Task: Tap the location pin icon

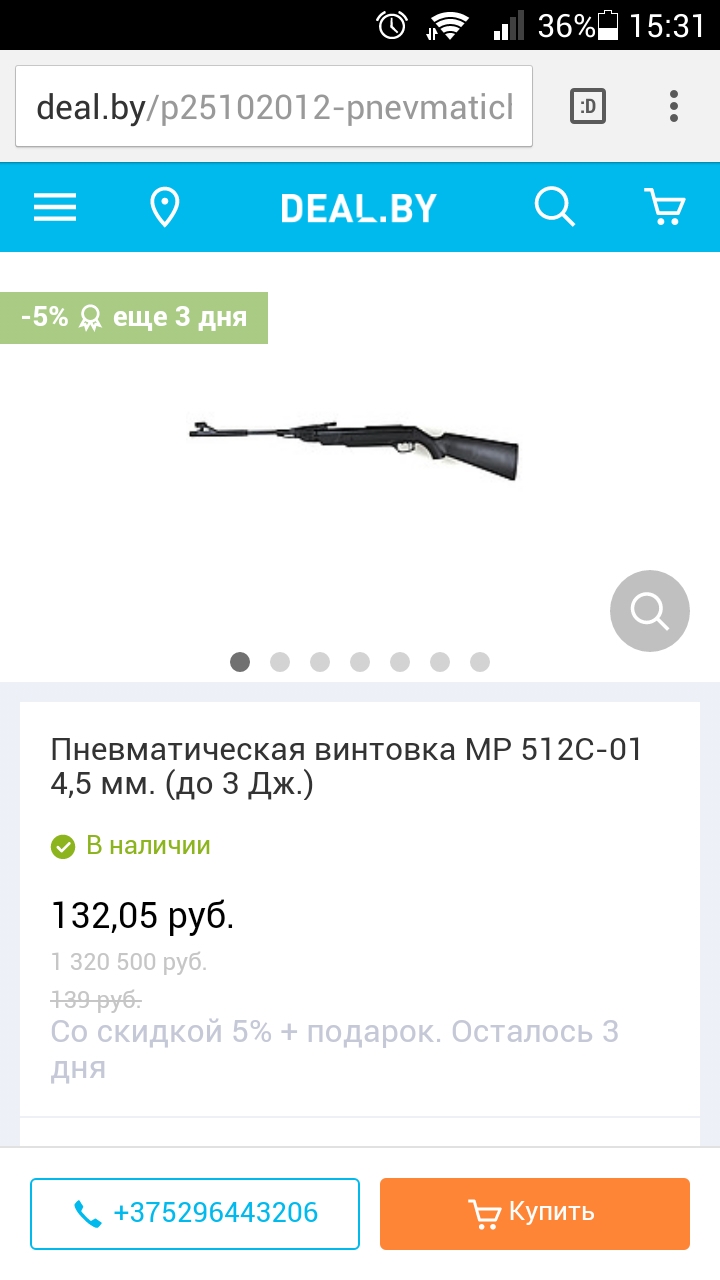Action: click(164, 208)
